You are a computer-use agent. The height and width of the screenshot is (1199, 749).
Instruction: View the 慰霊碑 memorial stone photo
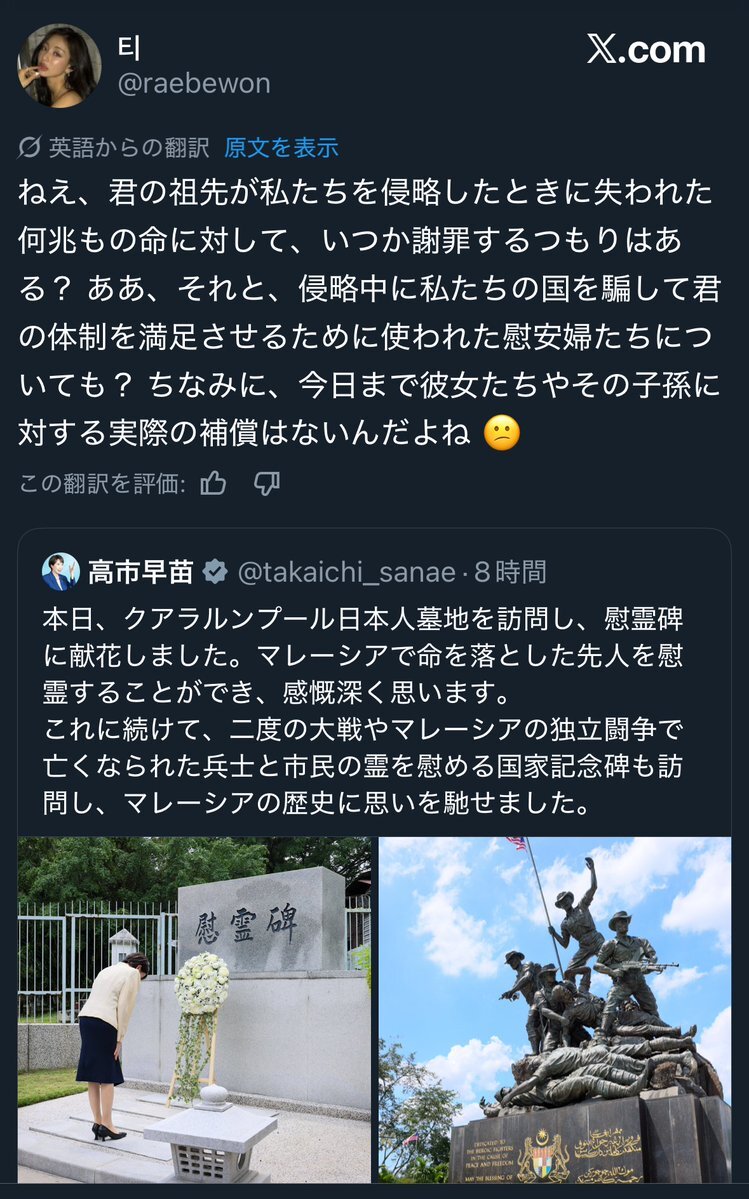(x=194, y=1008)
